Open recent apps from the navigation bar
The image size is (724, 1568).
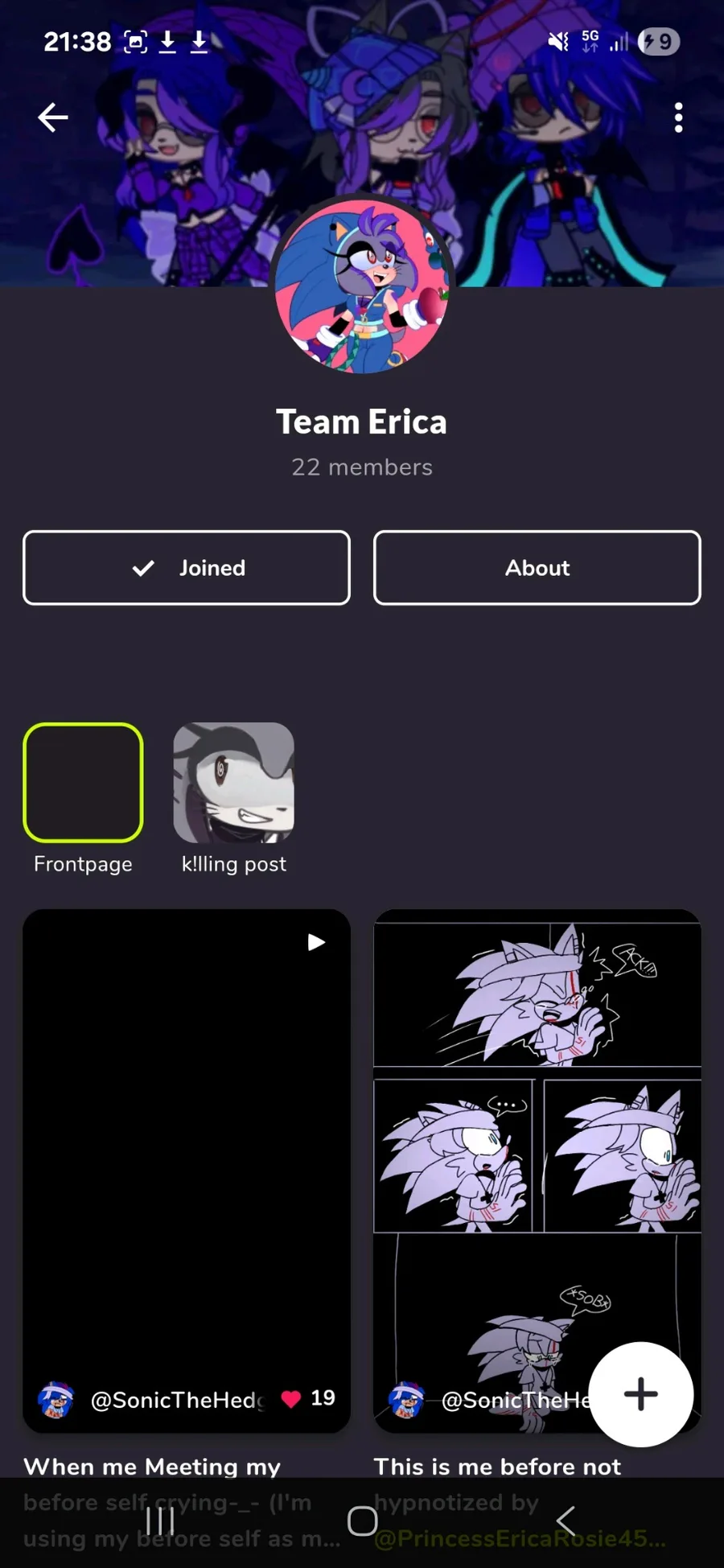160,1521
